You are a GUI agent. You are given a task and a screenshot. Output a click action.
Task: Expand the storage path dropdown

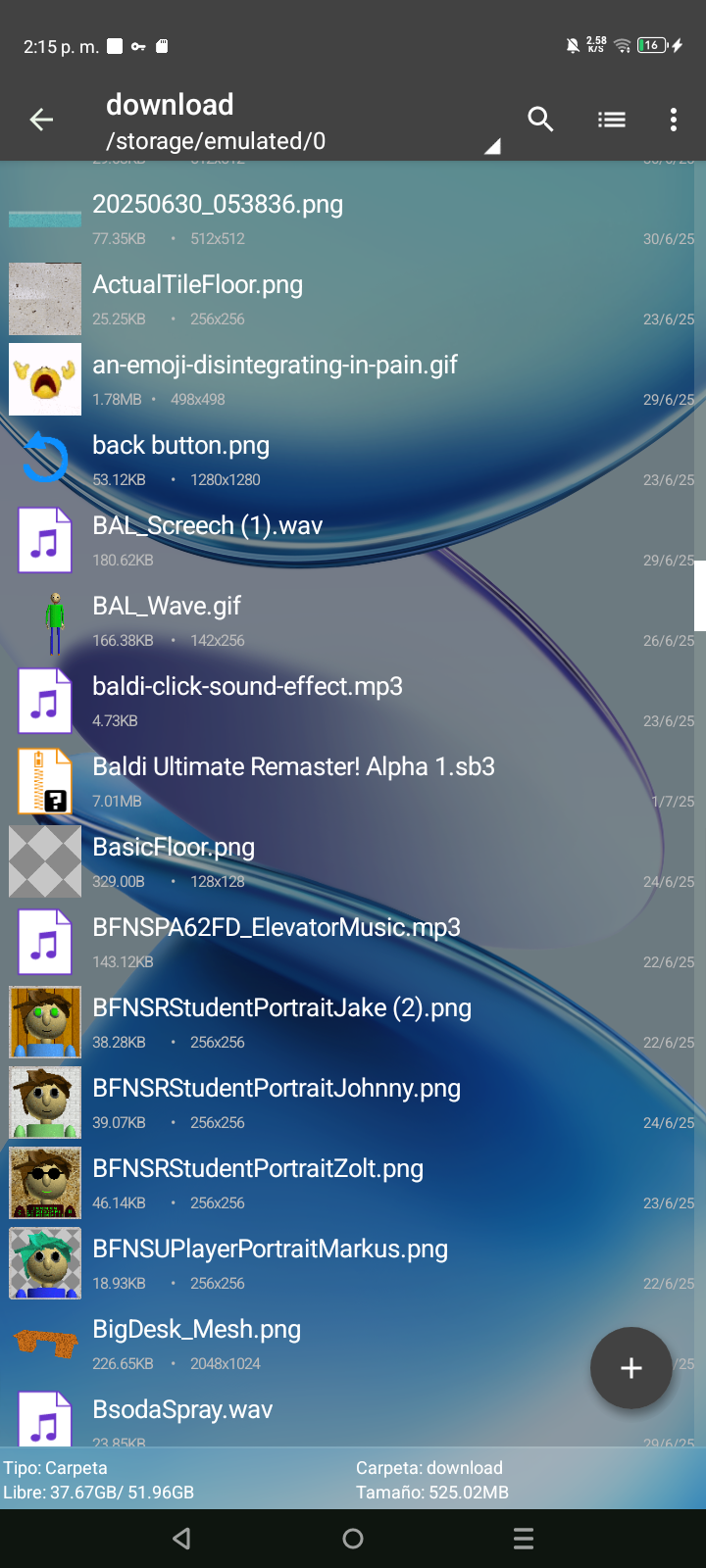492,145
